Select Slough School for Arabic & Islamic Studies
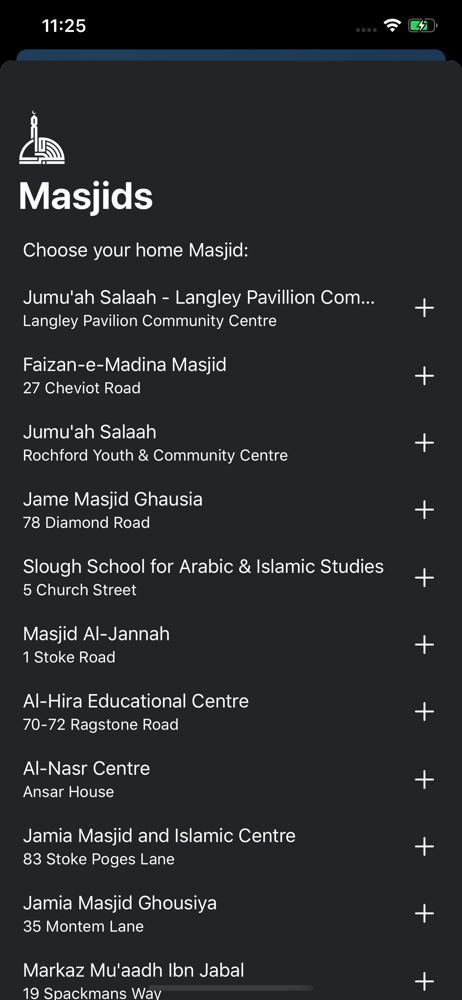 [231, 578]
